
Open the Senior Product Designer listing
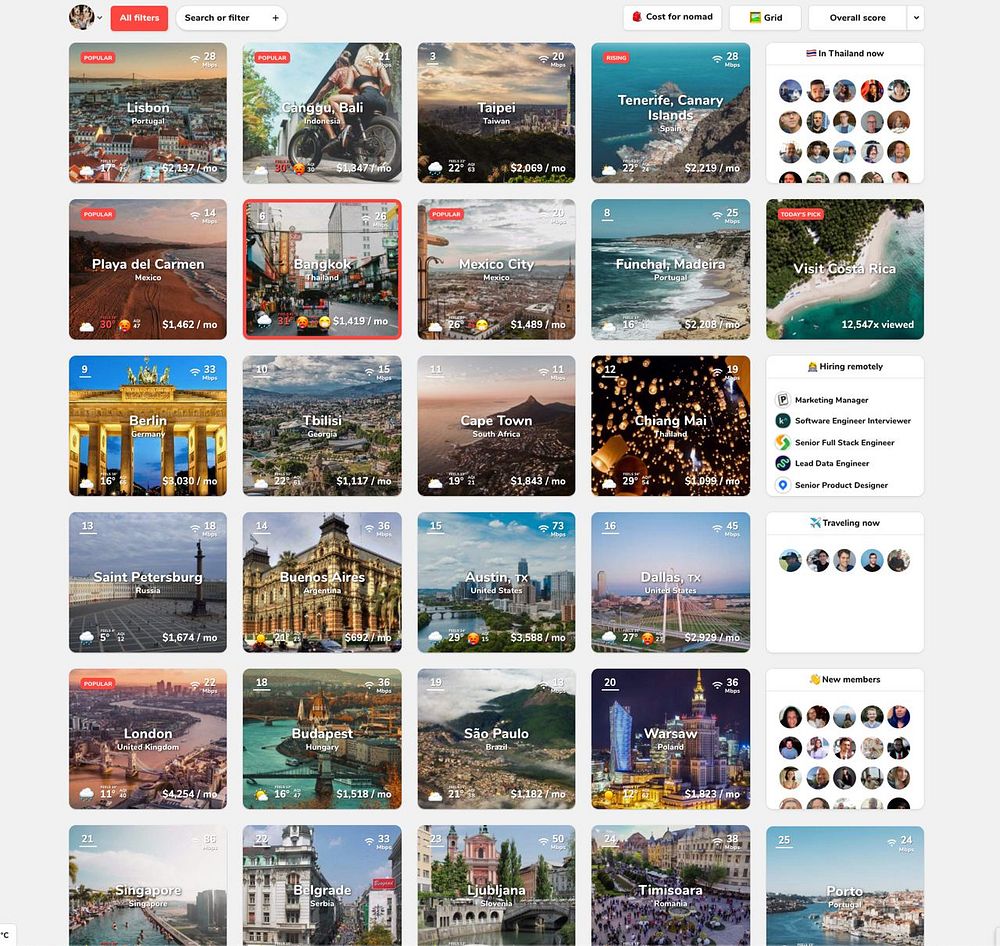point(840,485)
